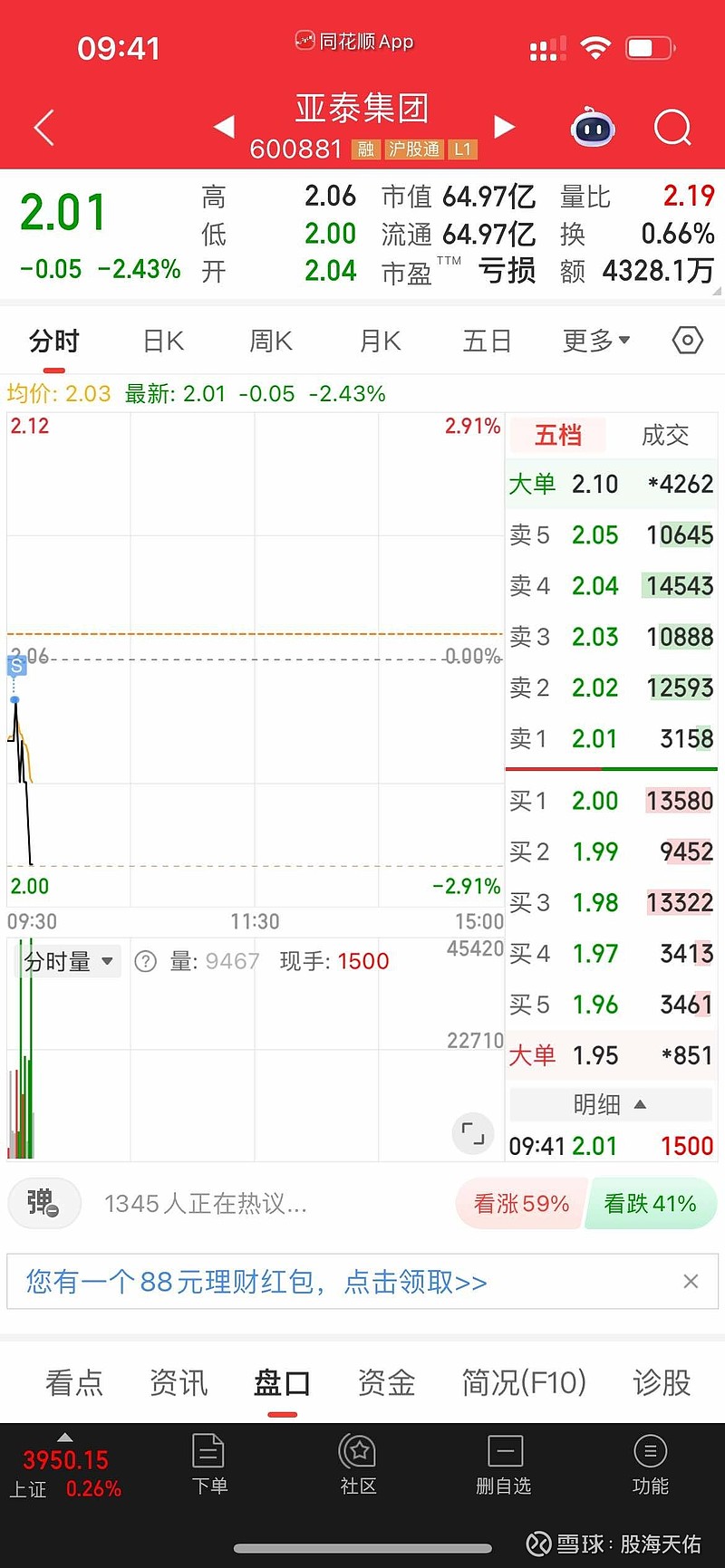Vote bearish with the 看跌41% button
This screenshot has width=725, height=1568.
pos(651,1203)
